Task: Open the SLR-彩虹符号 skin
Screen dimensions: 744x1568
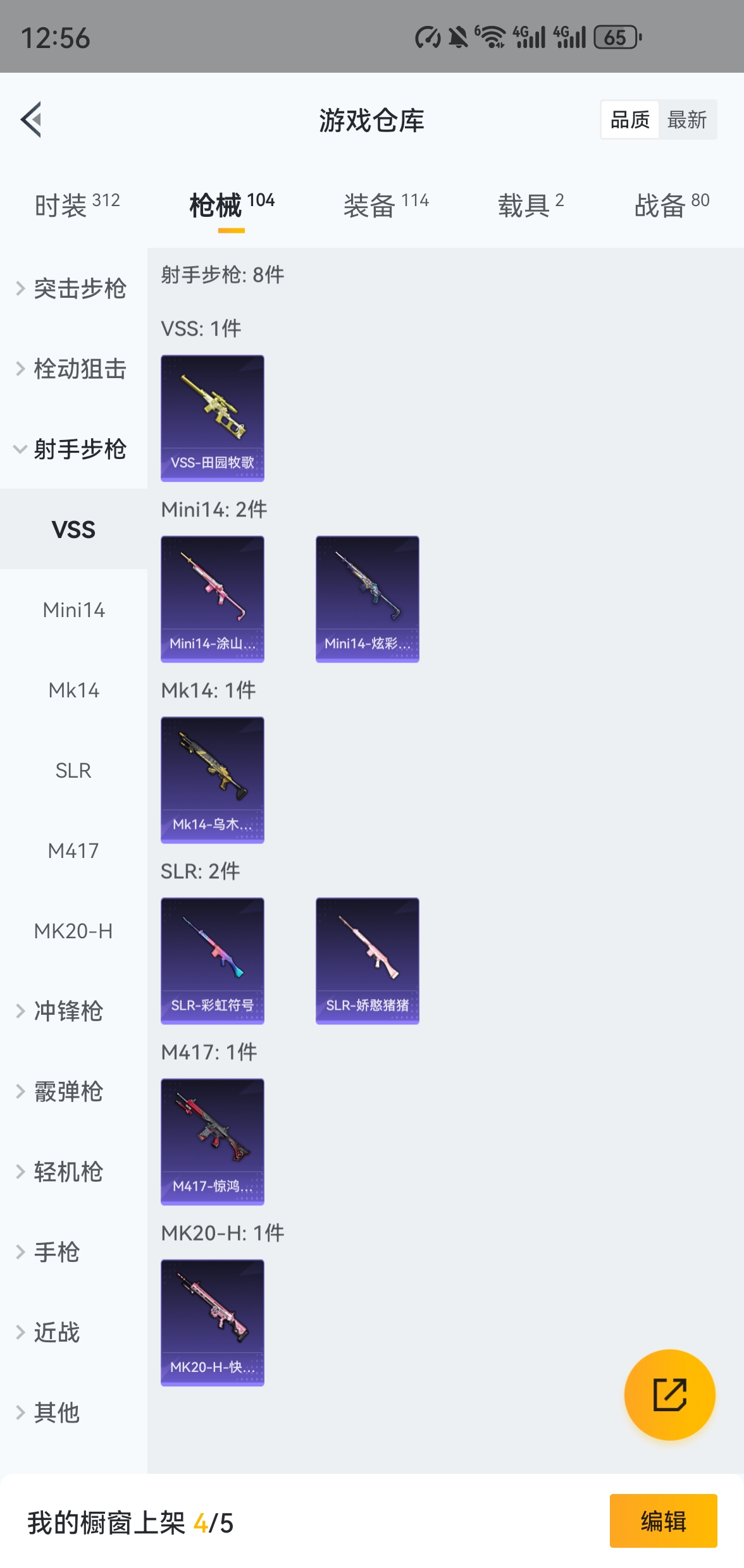Action: pyautogui.click(x=213, y=960)
